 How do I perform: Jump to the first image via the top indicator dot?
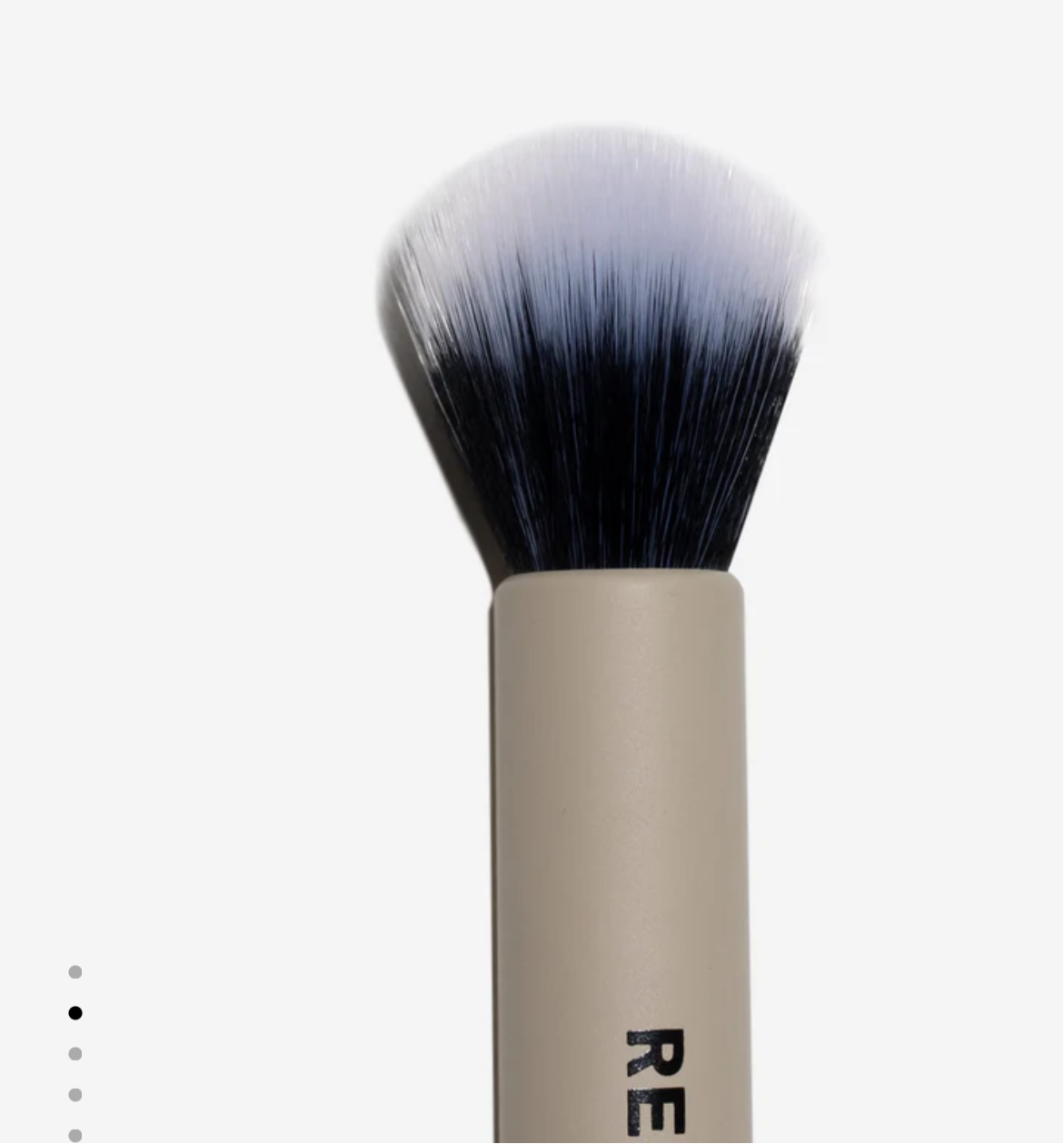[75, 972]
